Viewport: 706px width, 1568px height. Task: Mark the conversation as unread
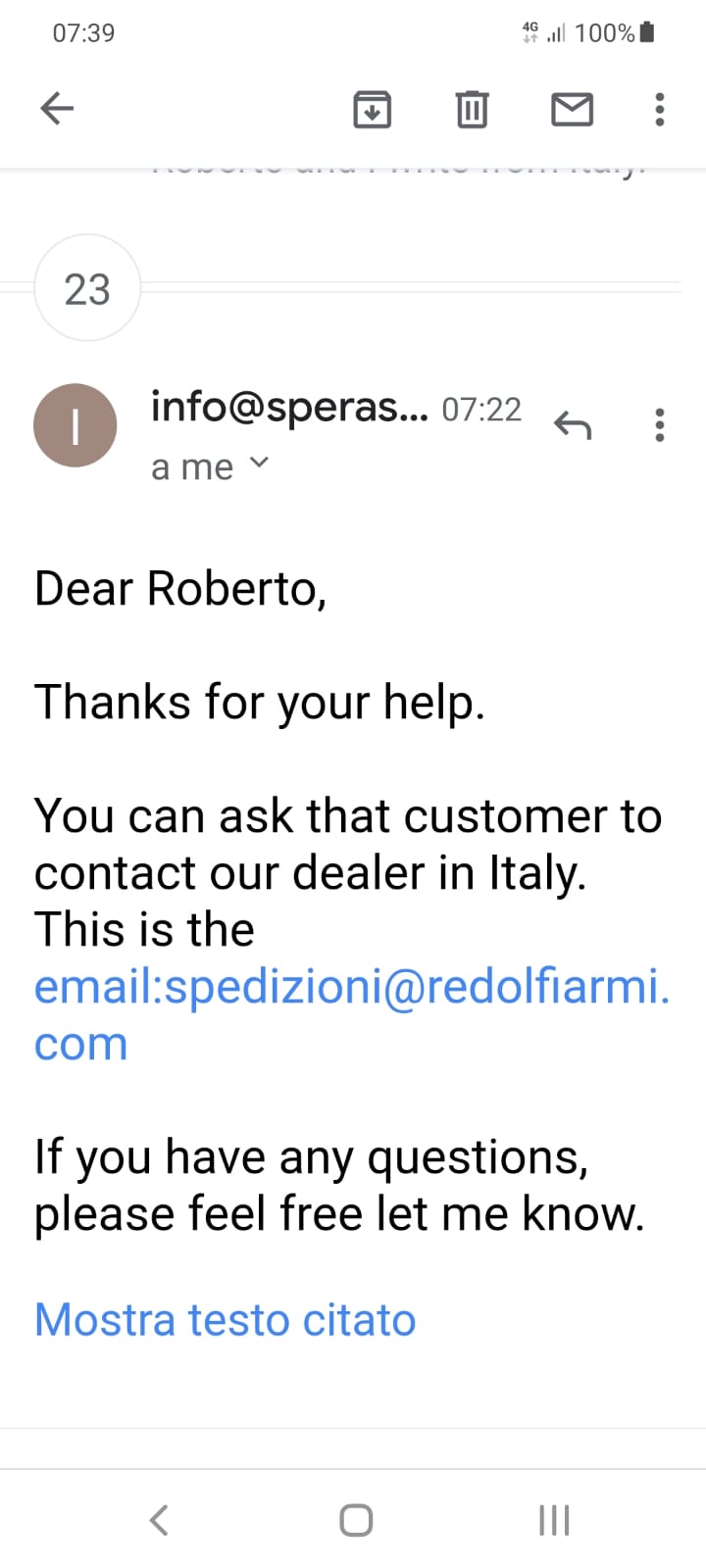pos(572,109)
